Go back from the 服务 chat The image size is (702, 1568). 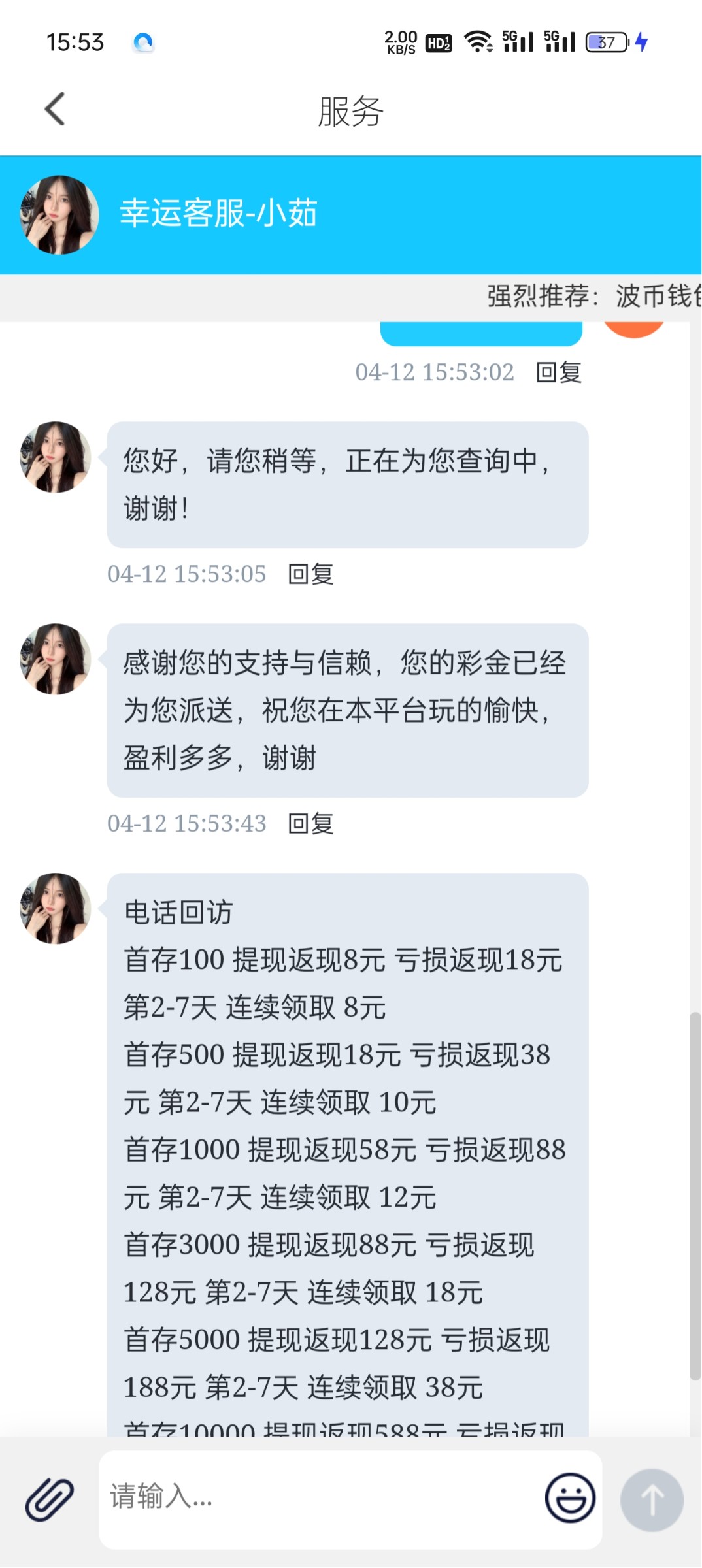pos(55,109)
